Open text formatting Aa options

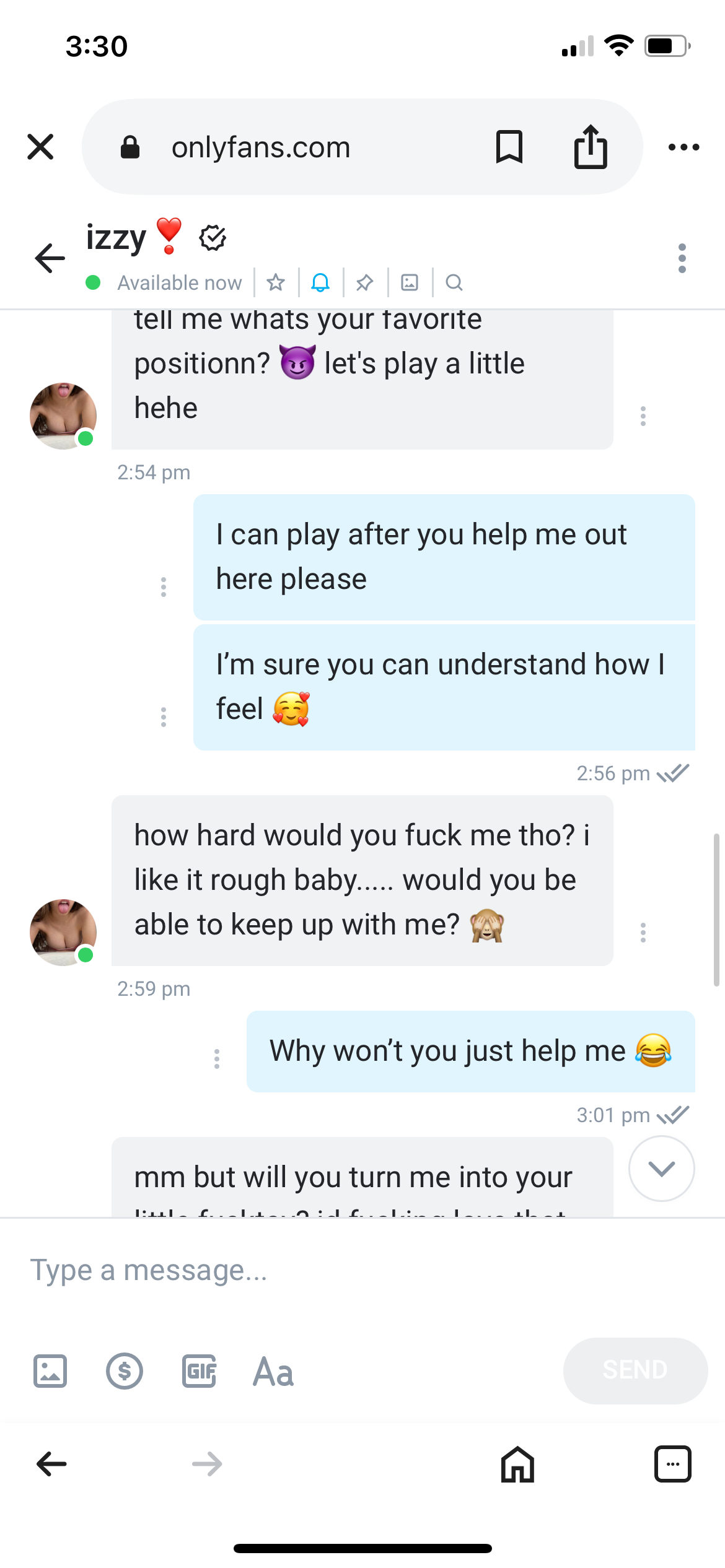(273, 1371)
